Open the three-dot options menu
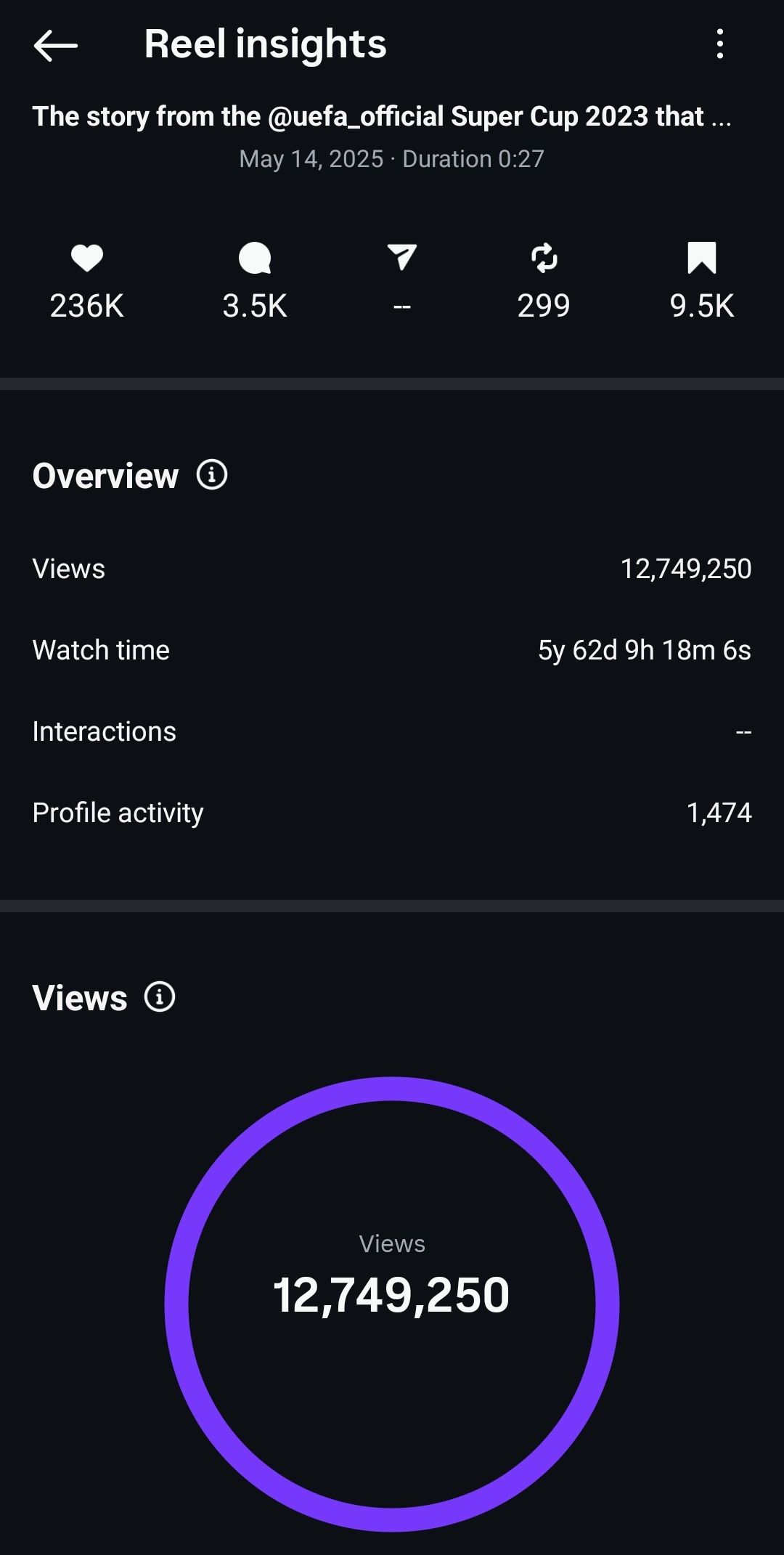The height and width of the screenshot is (1555, 784). click(x=719, y=45)
